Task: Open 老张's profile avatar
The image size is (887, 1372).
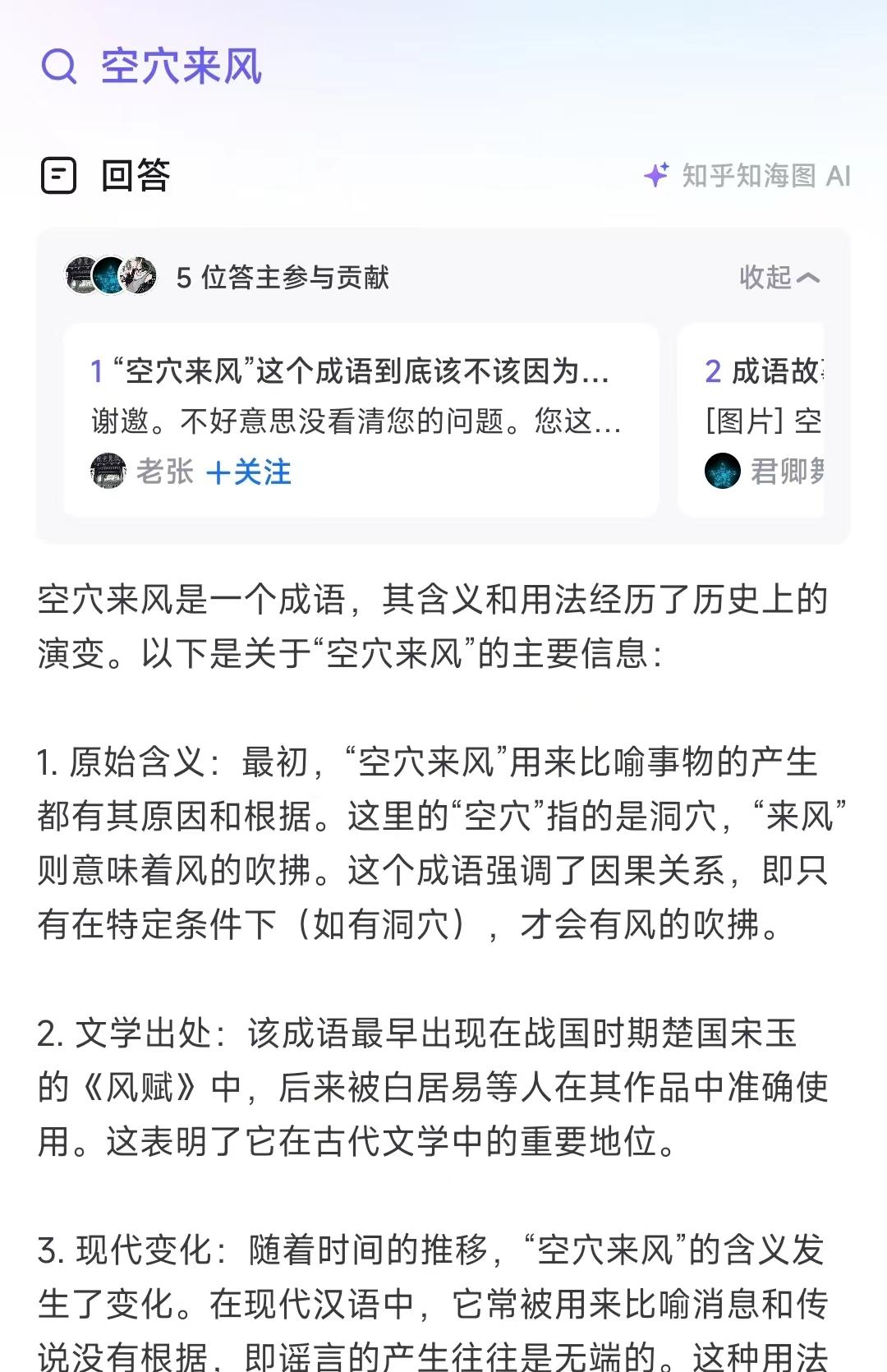Action: (108, 472)
